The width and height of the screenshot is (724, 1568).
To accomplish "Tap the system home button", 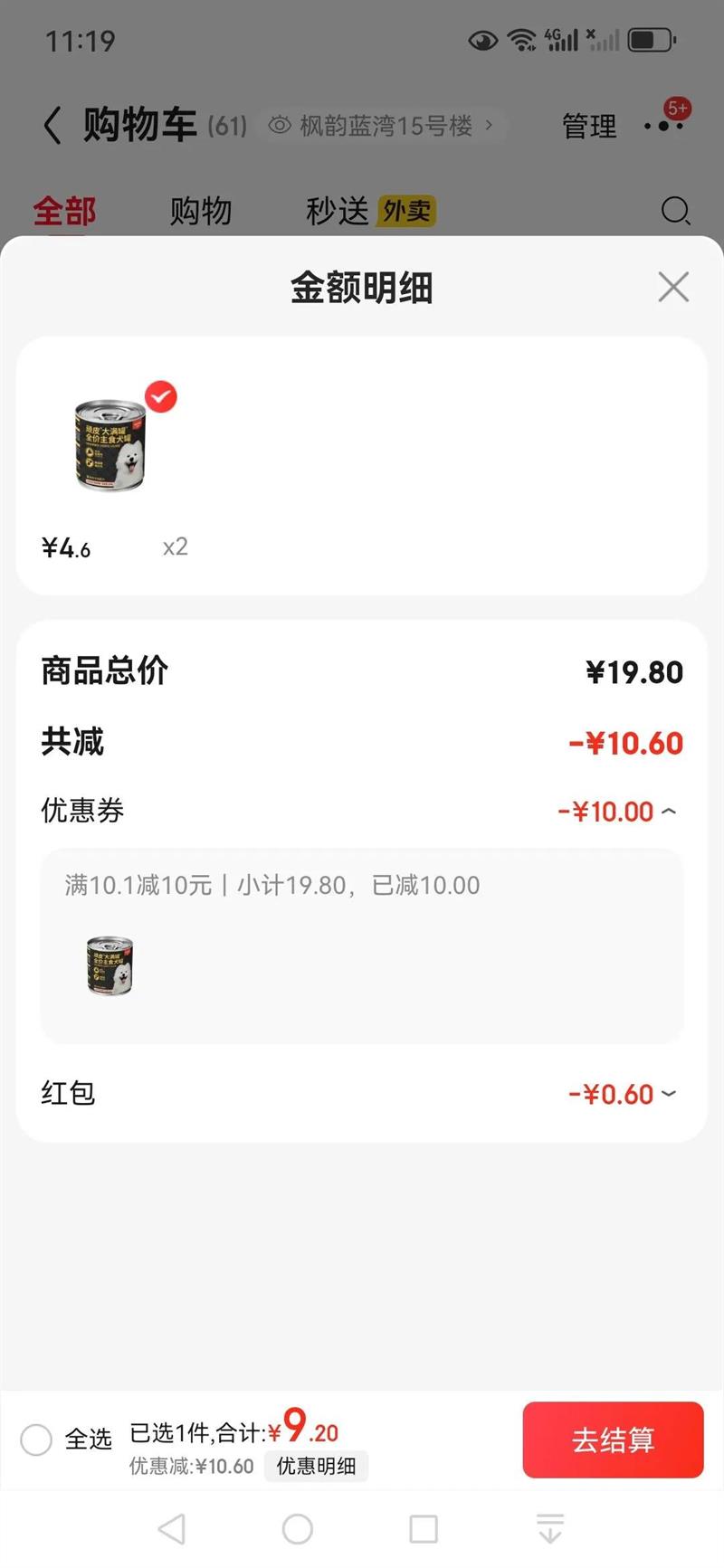I will 298,1529.
